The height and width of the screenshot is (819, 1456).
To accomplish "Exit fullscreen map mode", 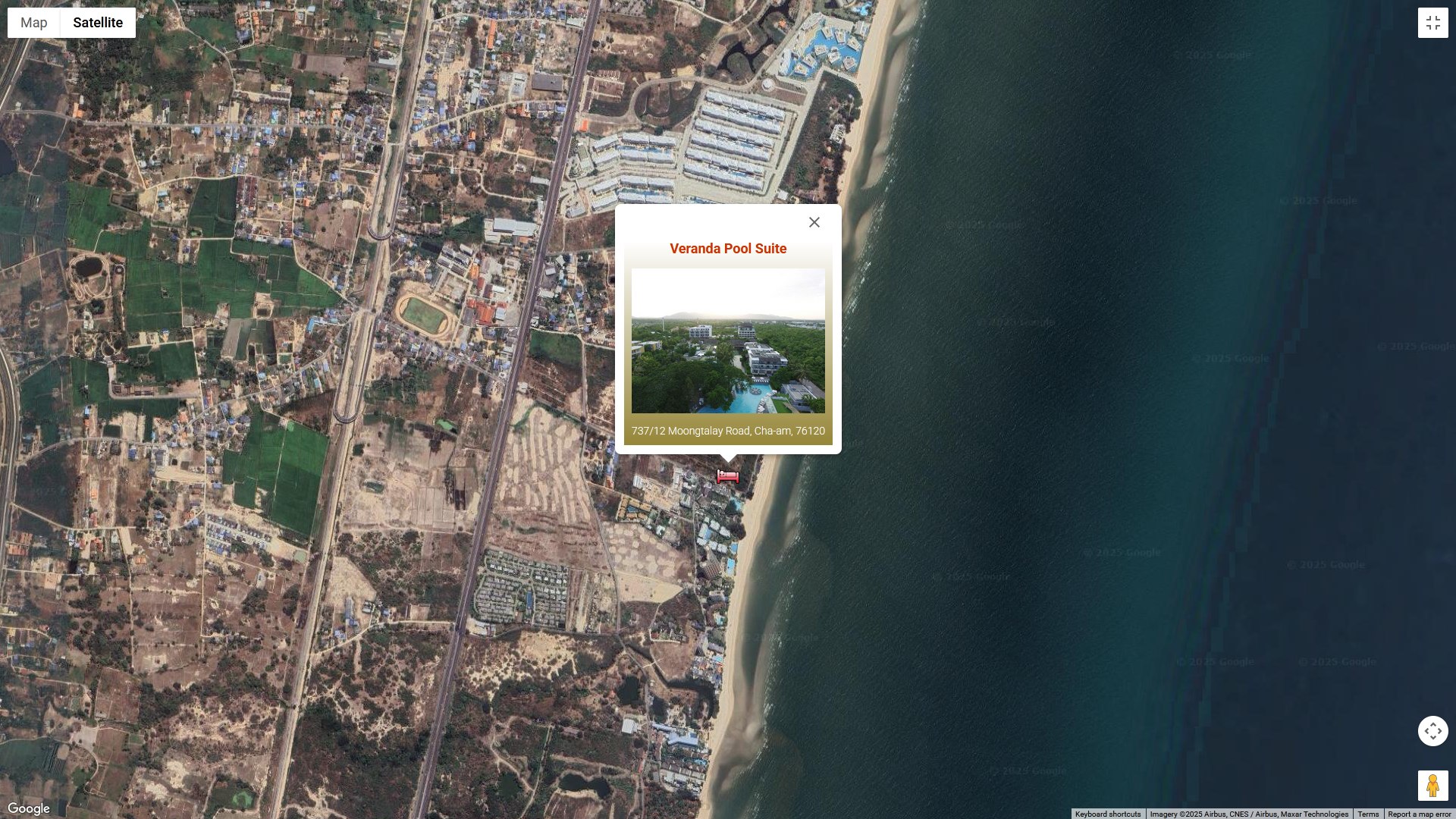I will pyautogui.click(x=1432, y=23).
